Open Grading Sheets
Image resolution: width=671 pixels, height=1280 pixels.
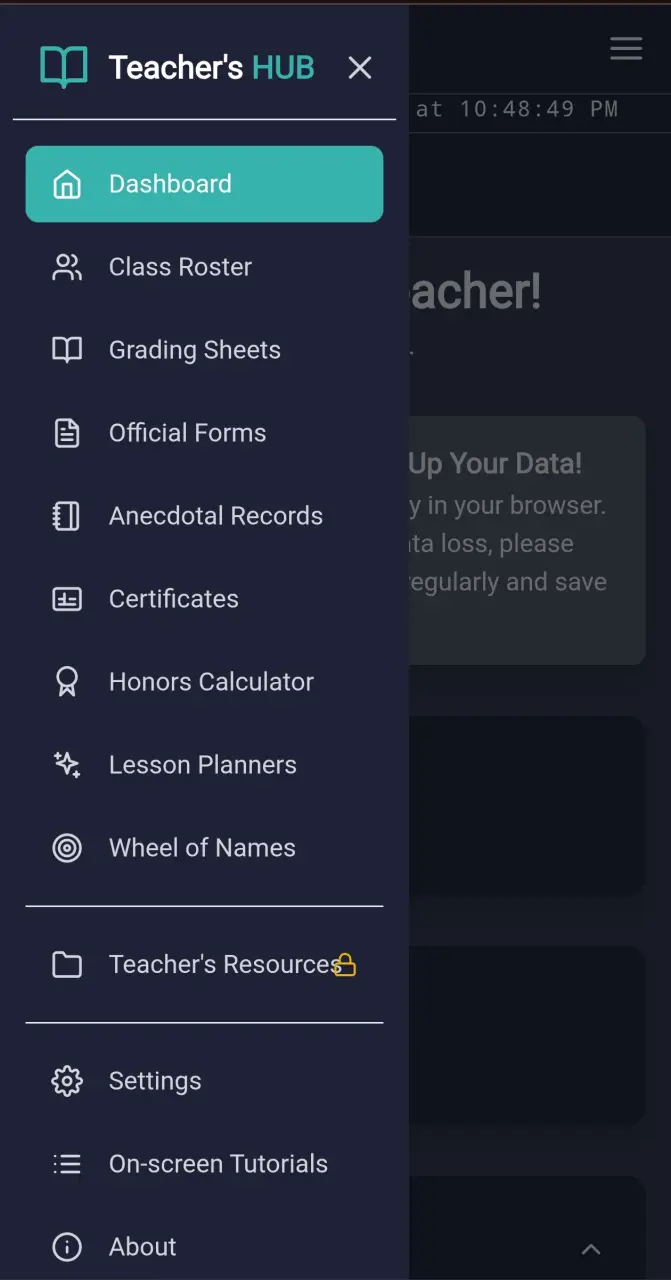tap(204, 350)
